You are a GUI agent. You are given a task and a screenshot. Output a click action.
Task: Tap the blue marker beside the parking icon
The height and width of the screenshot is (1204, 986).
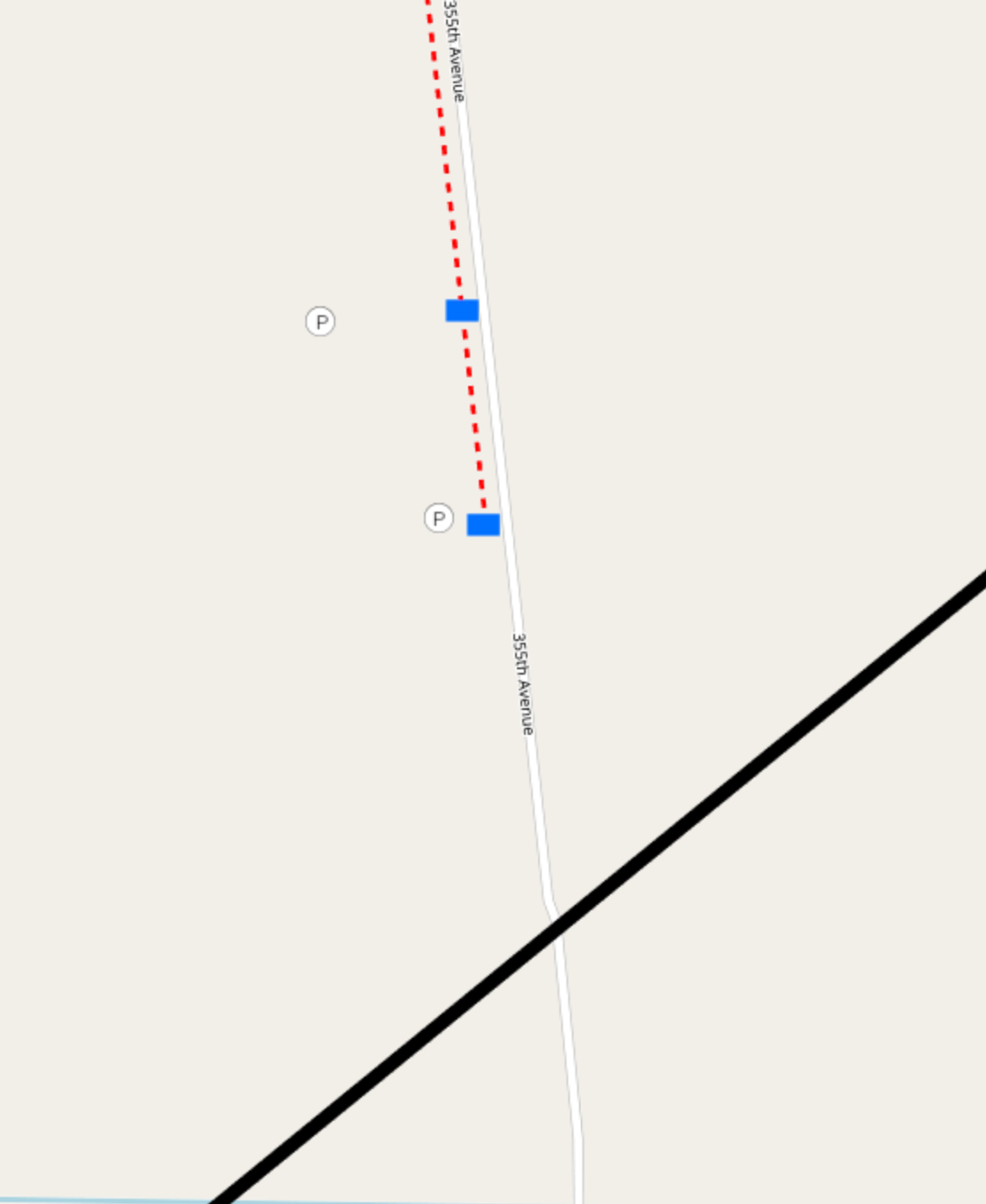click(x=483, y=525)
